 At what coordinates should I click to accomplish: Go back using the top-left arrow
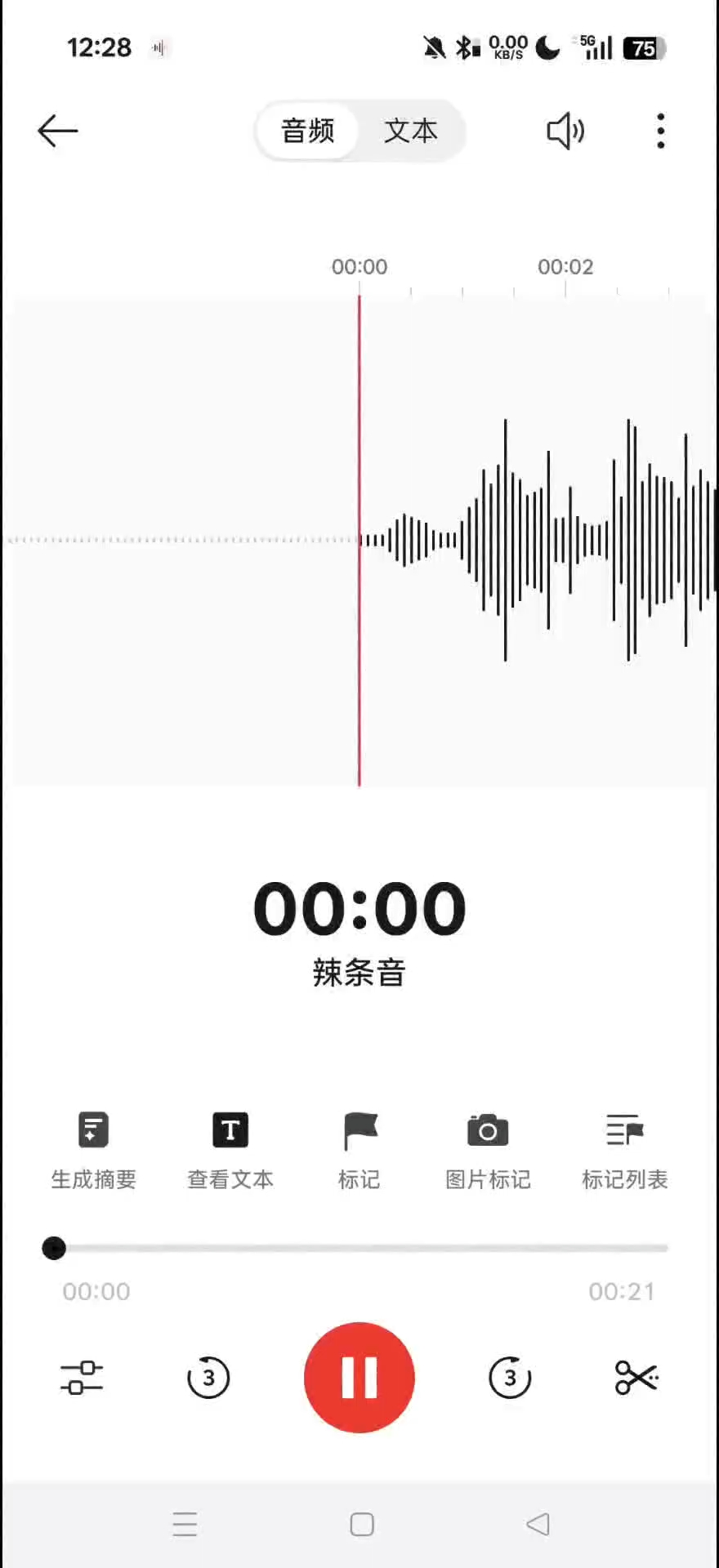point(57,131)
